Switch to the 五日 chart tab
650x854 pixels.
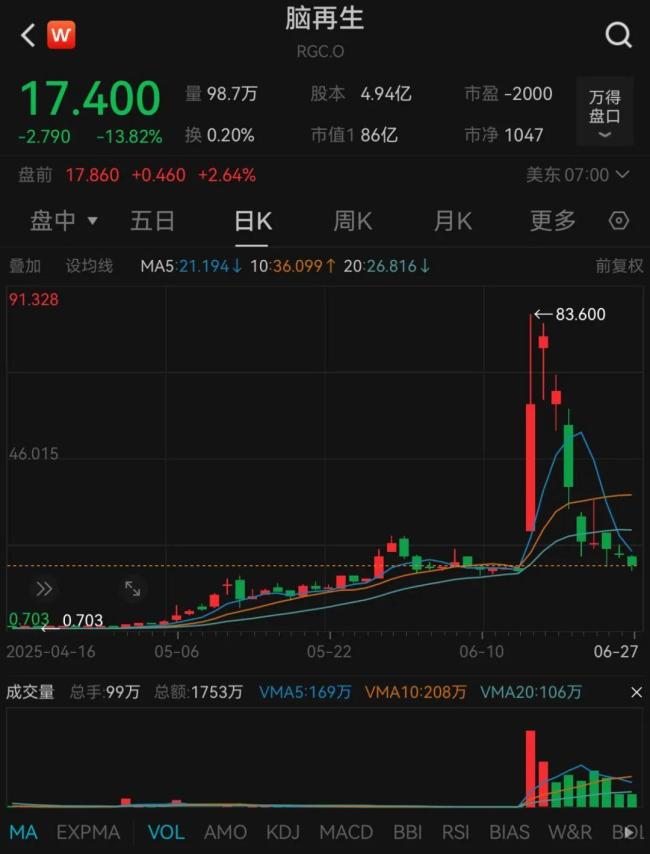coord(152,221)
